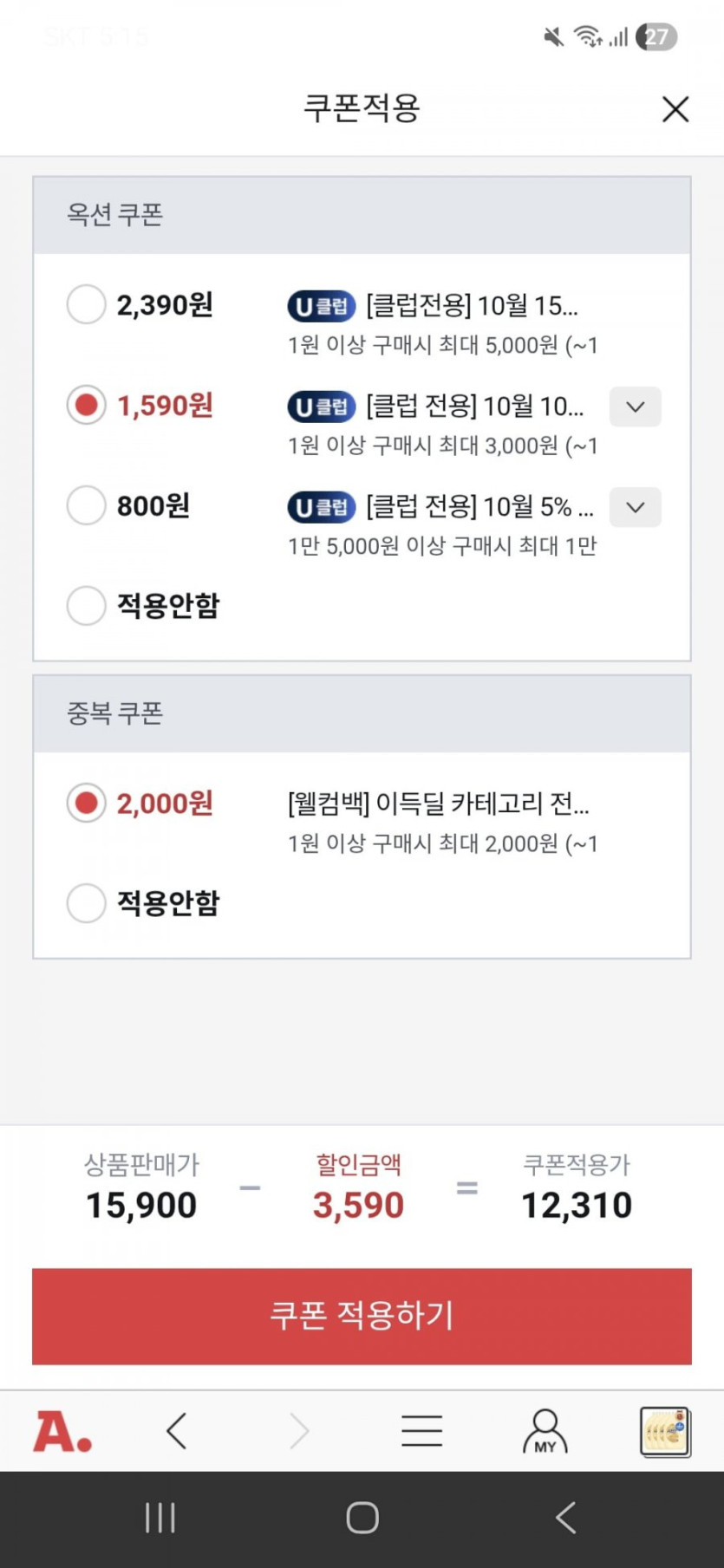Return to the system home screen
Viewport: 724px width, 1568px height.
[362, 1518]
